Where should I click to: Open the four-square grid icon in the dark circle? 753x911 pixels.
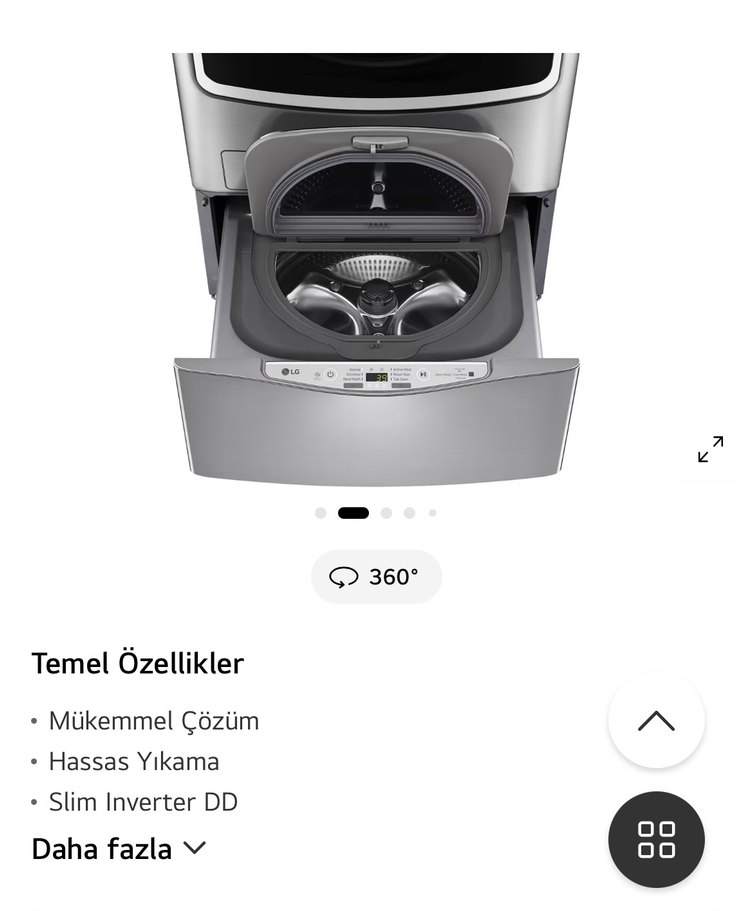point(655,840)
